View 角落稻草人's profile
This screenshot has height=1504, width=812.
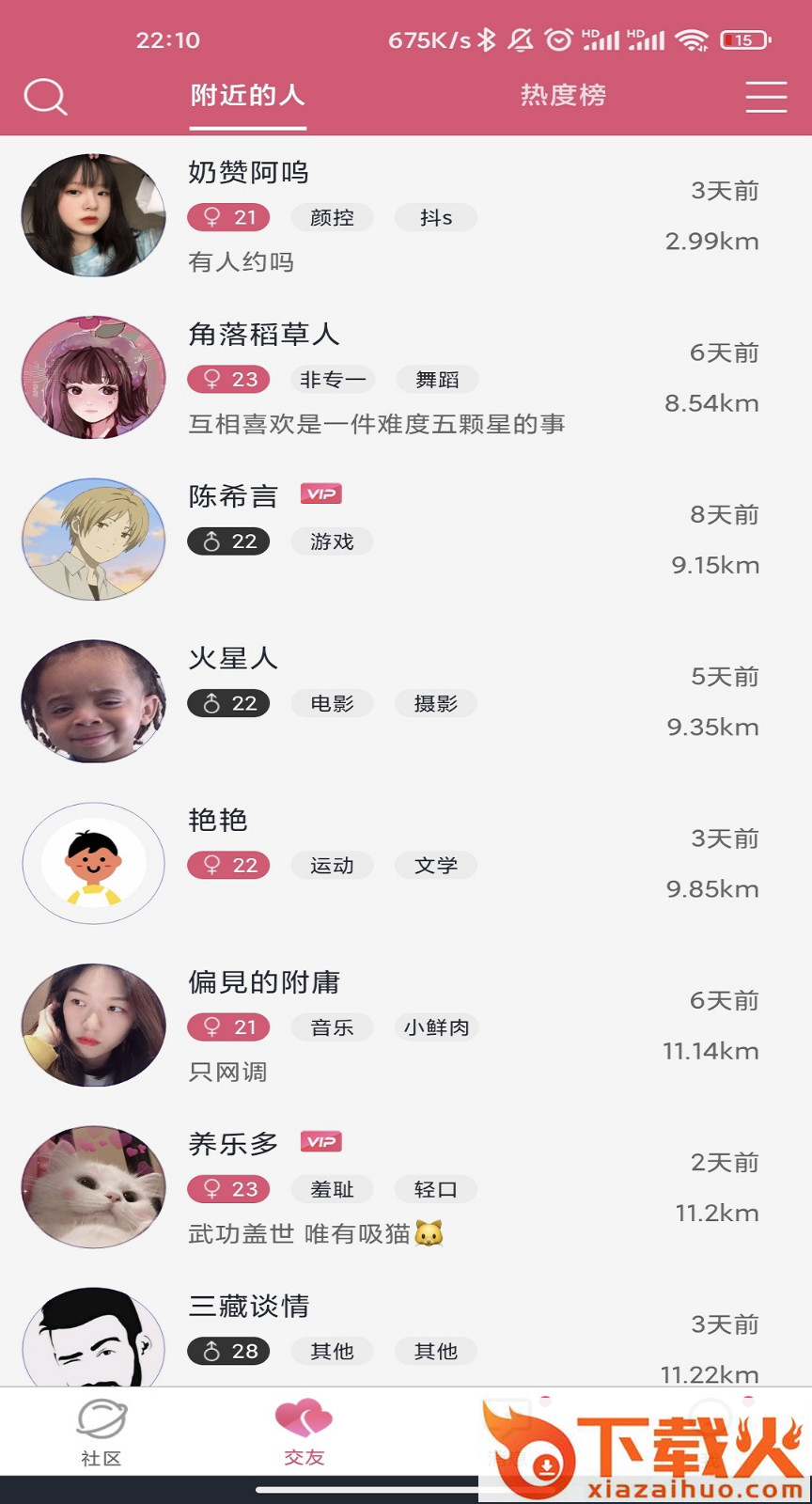tap(404, 378)
